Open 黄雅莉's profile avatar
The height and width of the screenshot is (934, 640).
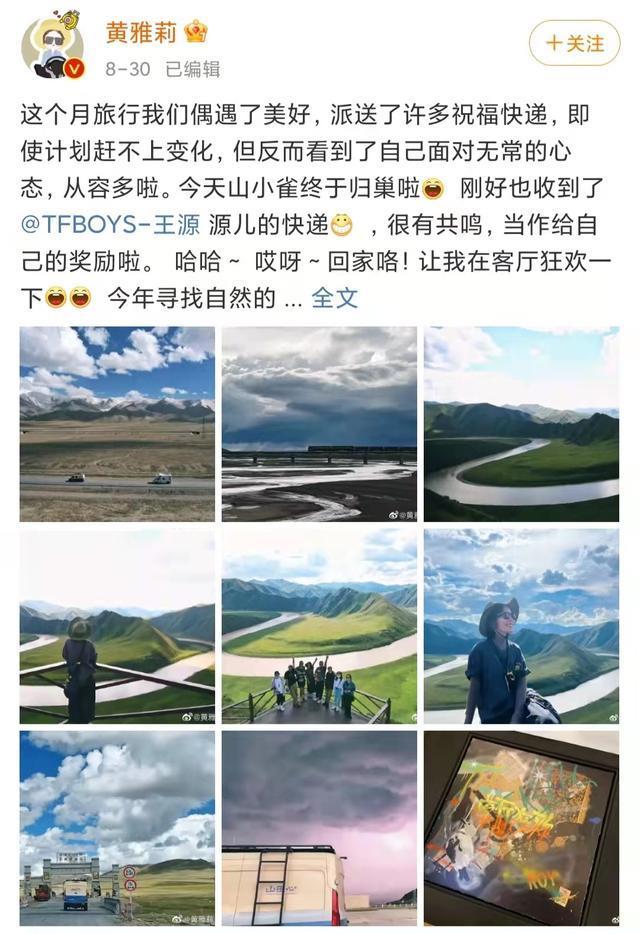(52, 46)
